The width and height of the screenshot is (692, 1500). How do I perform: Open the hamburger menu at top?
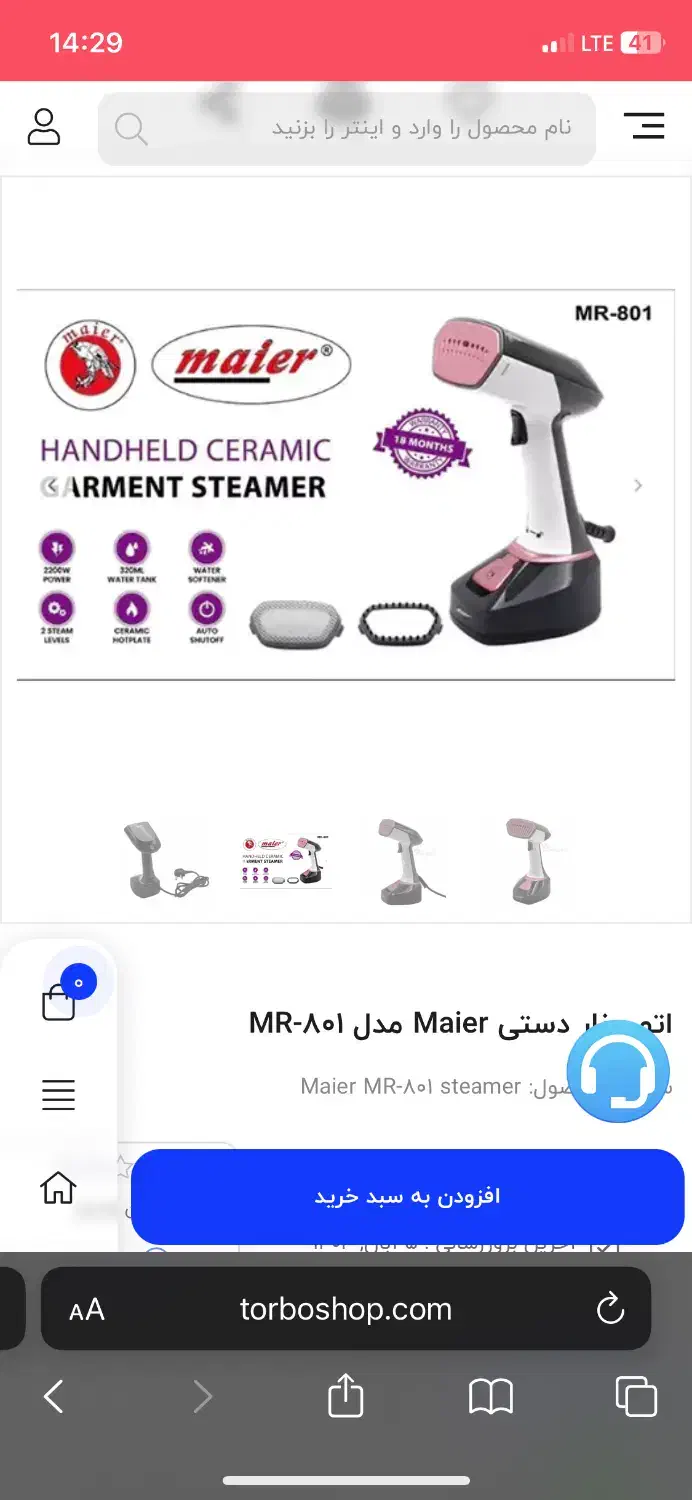click(x=644, y=126)
